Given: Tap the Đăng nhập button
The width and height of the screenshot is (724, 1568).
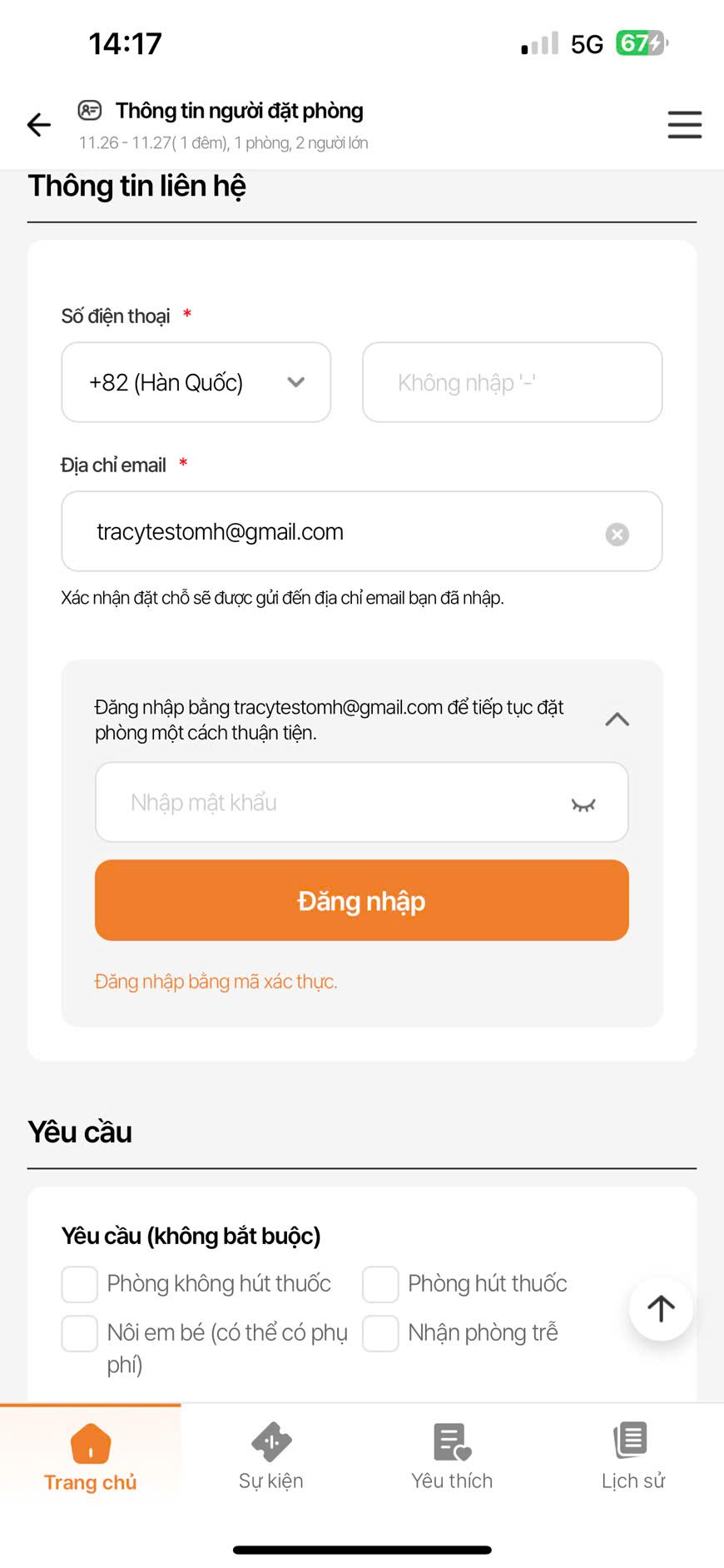Looking at the screenshot, I should tap(362, 900).
